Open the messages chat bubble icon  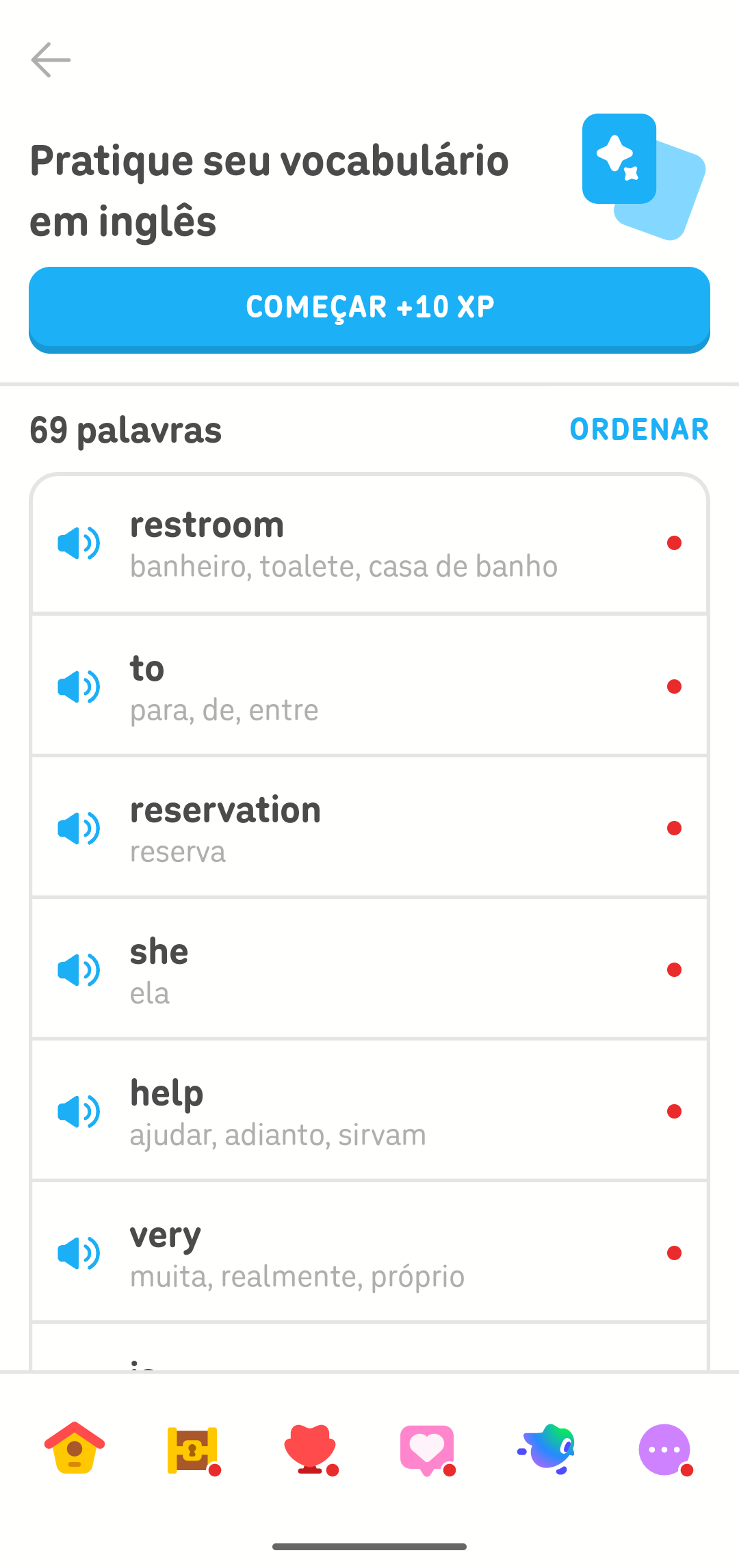[x=664, y=1448]
